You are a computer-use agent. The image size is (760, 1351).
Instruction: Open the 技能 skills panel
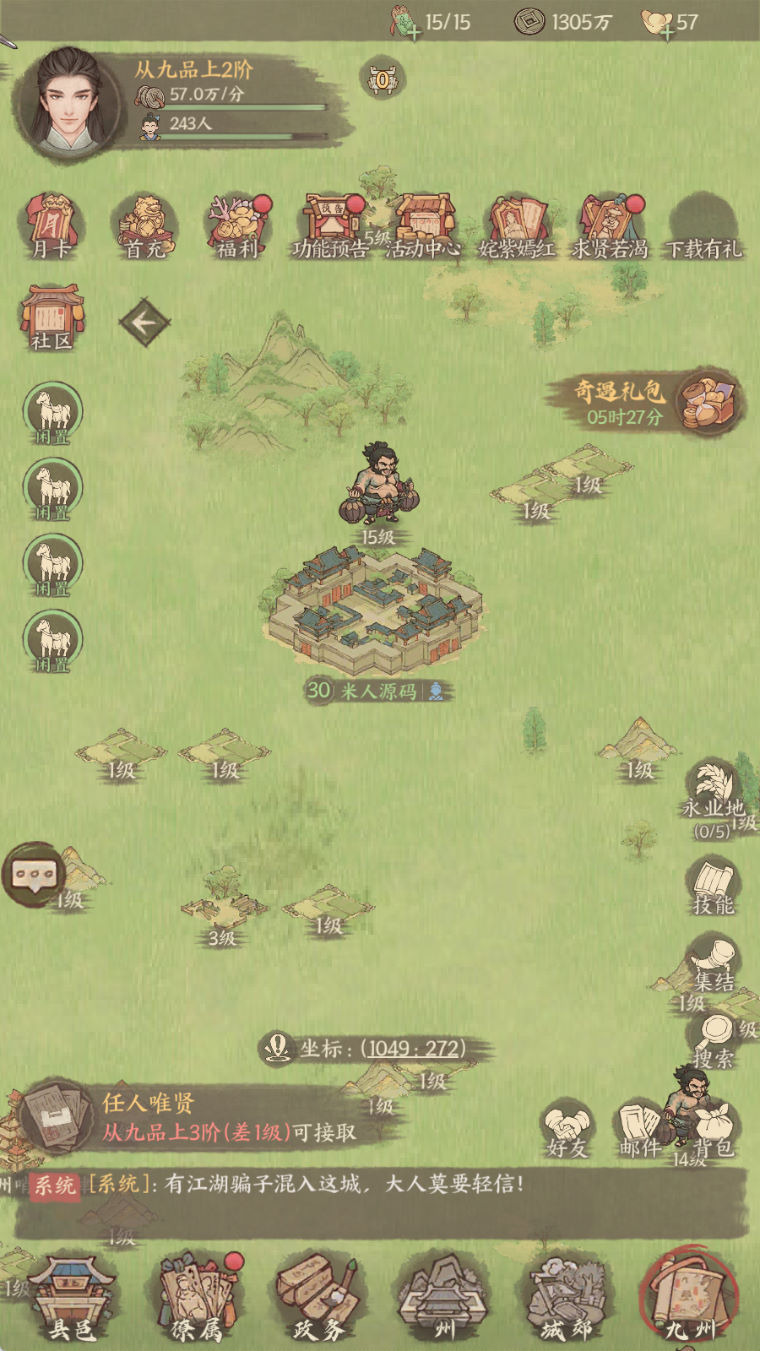click(713, 887)
